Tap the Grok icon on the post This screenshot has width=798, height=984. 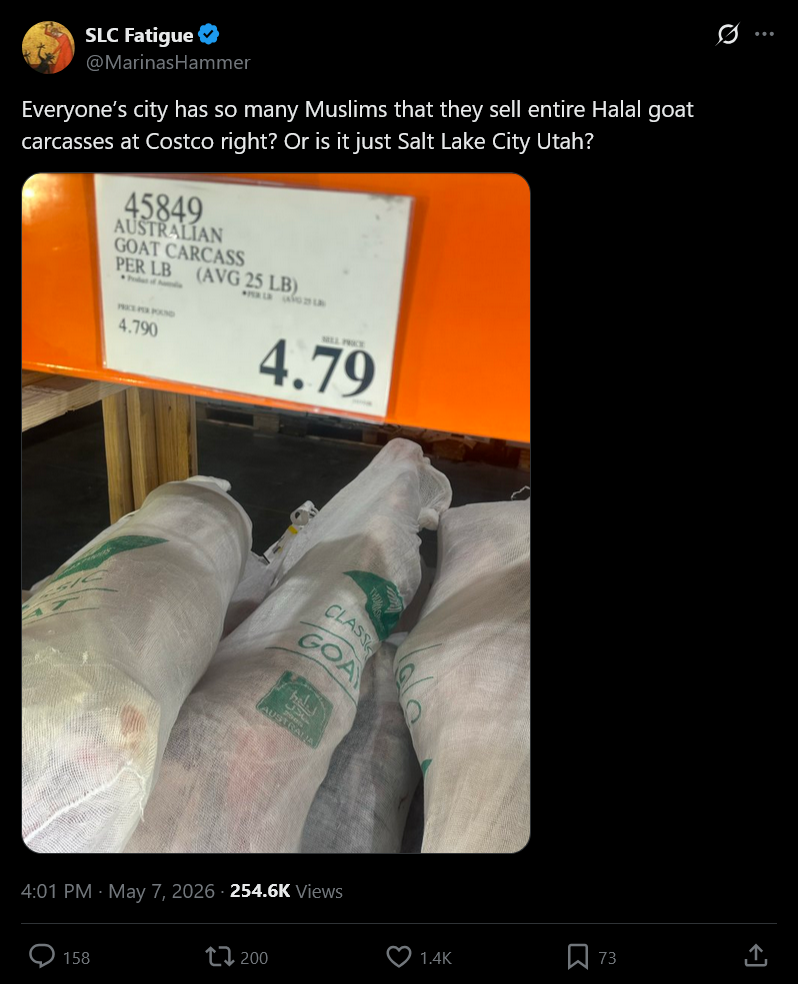[x=728, y=34]
